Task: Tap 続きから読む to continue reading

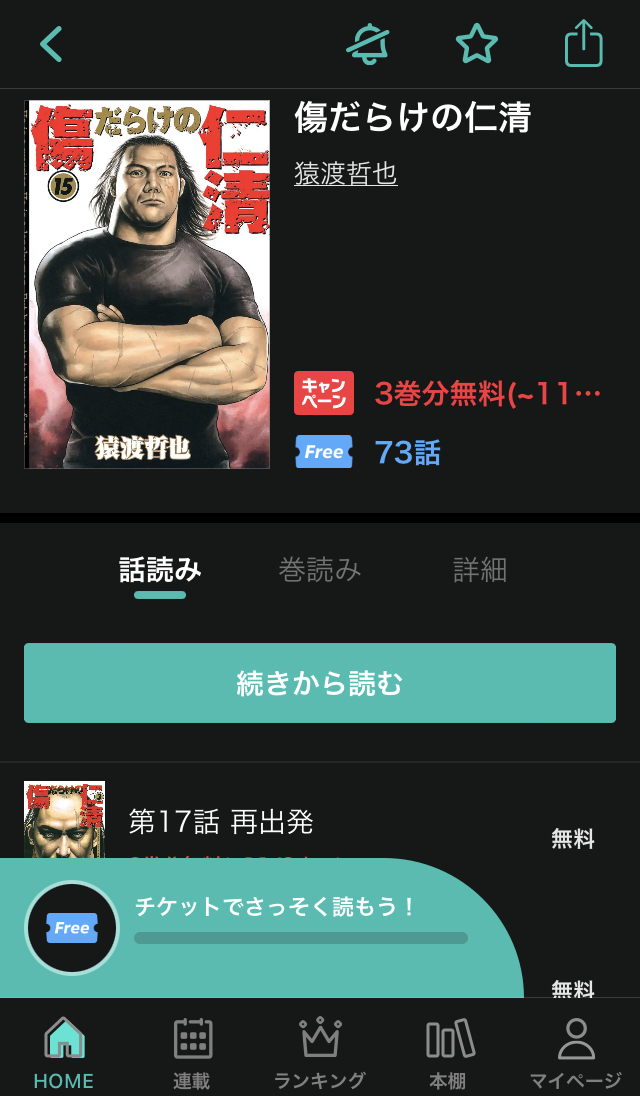Action: 320,683
